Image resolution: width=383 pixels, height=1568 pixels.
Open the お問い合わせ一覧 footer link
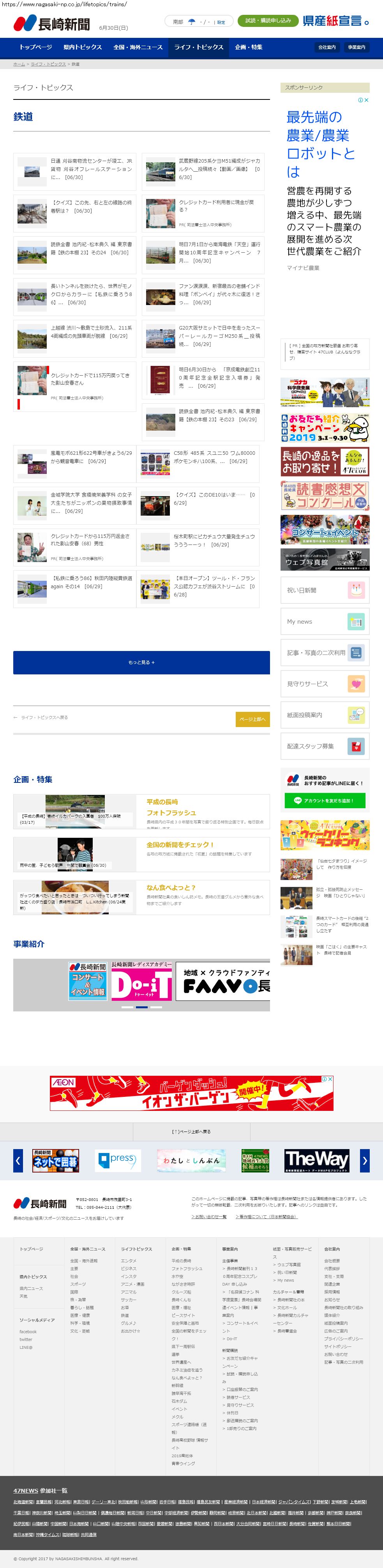pos(209,1216)
